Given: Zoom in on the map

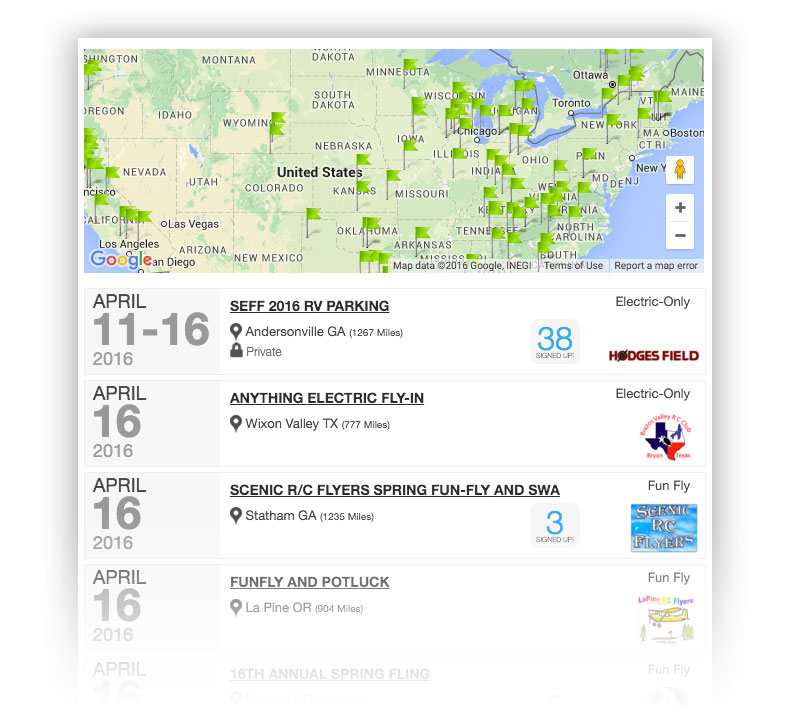Looking at the screenshot, I should 680,208.
